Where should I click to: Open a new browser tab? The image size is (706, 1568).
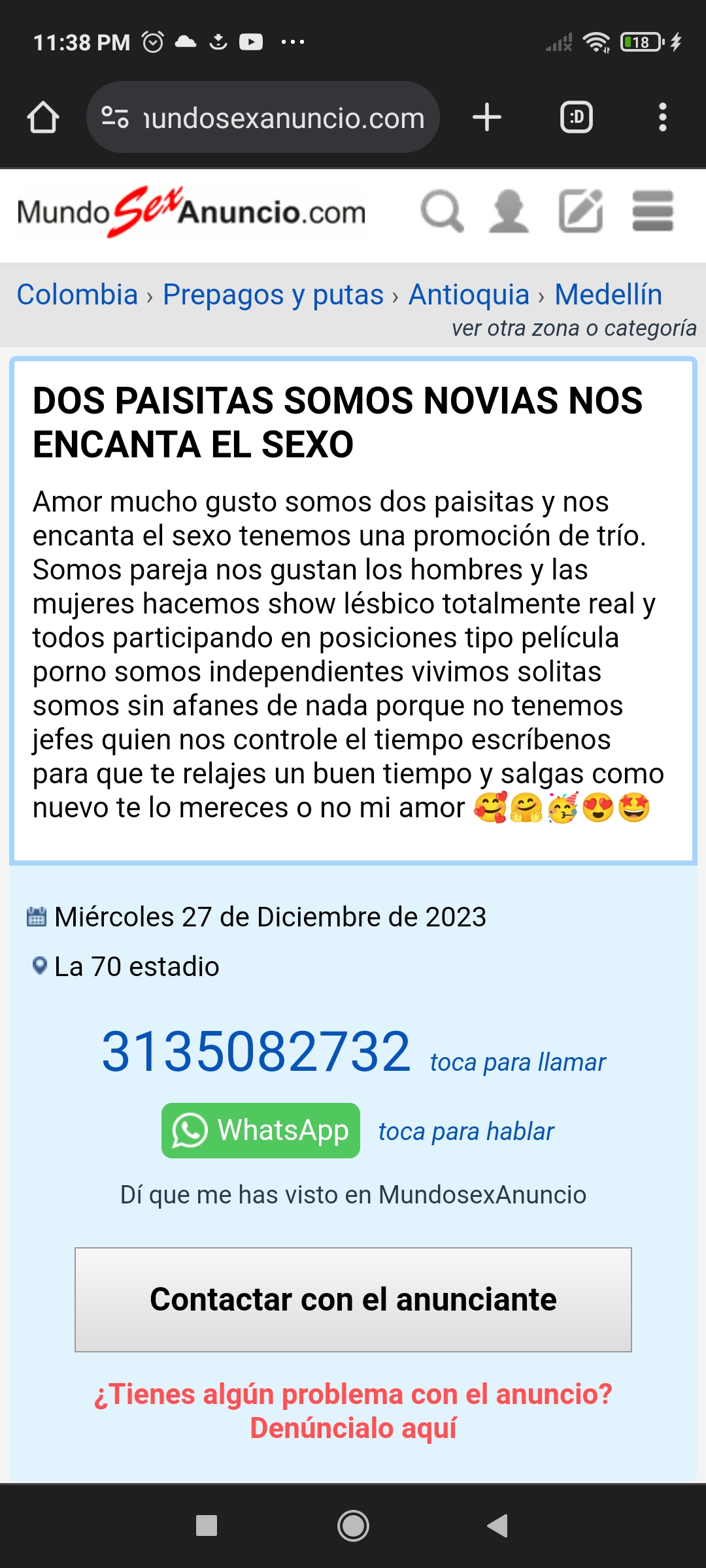click(x=487, y=118)
